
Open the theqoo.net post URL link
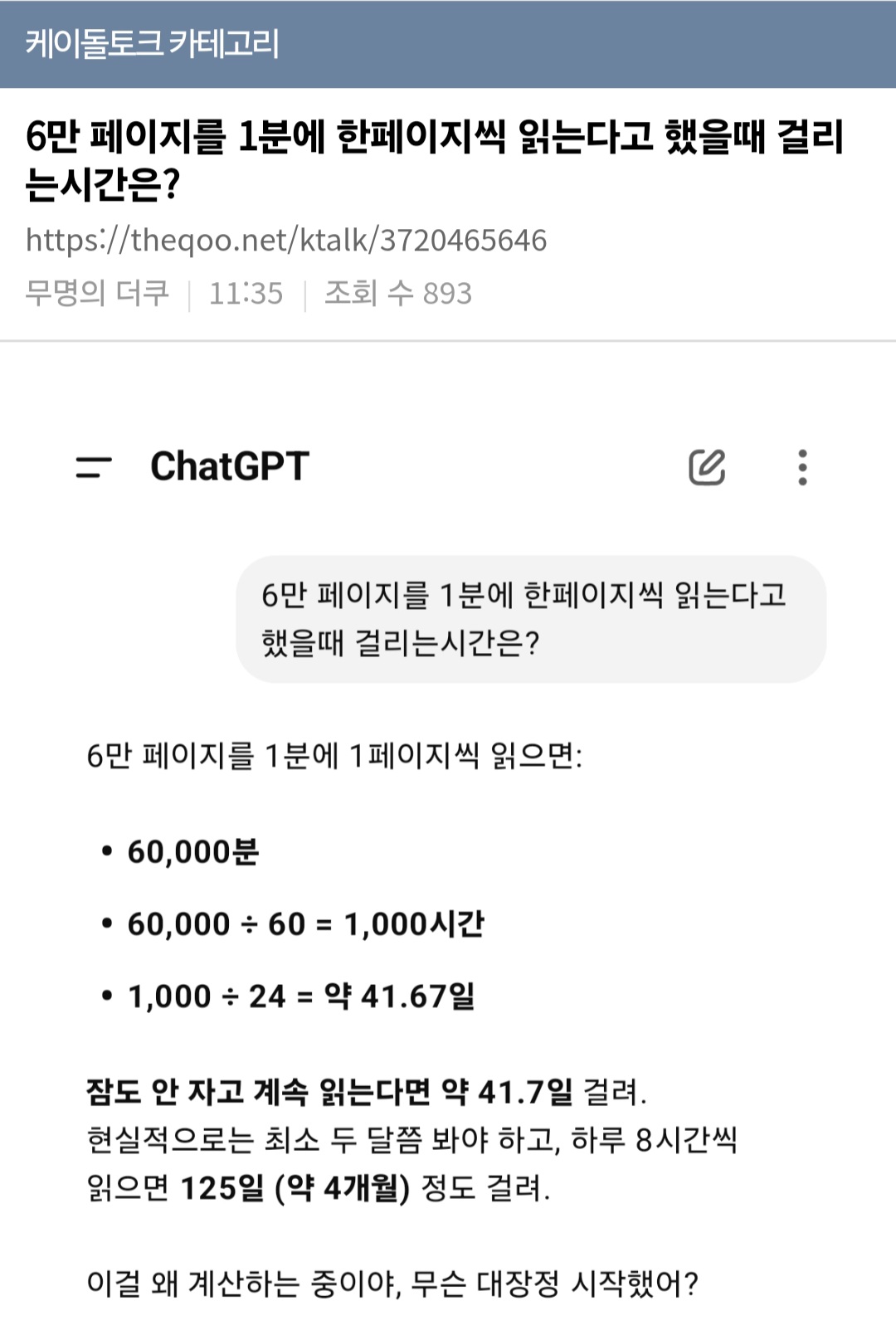pyautogui.click(x=286, y=241)
